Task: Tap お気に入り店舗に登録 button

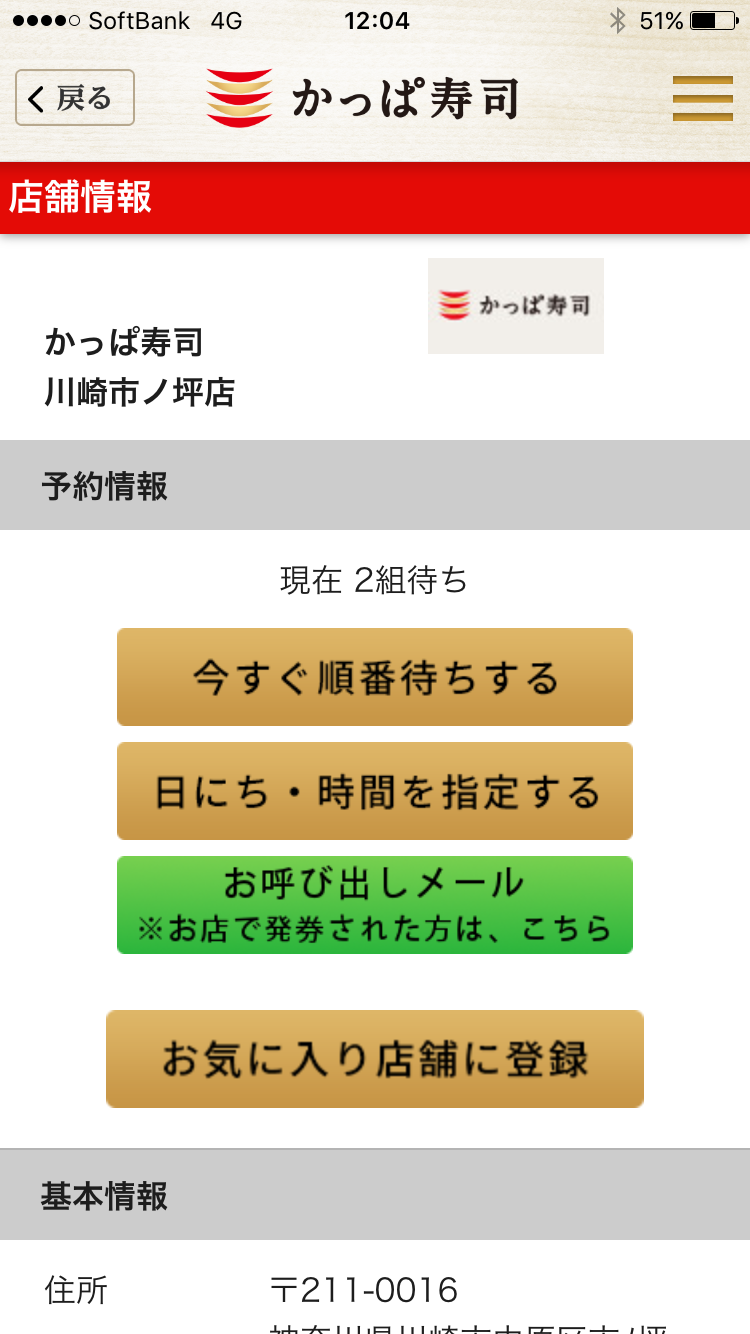Action: click(375, 1059)
